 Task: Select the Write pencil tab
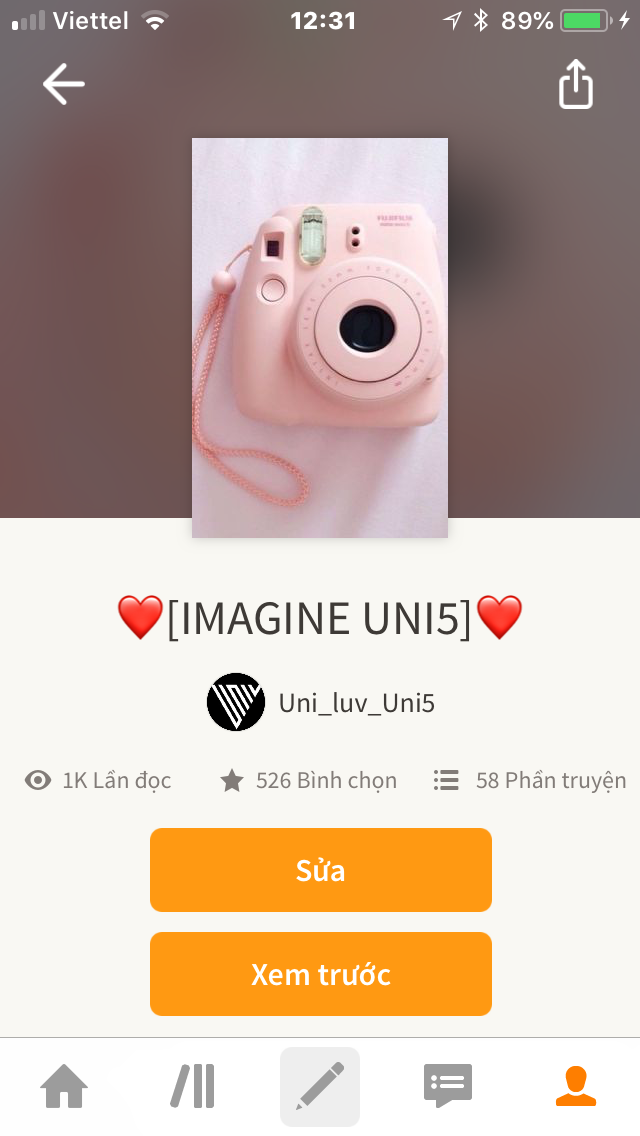coord(320,1086)
